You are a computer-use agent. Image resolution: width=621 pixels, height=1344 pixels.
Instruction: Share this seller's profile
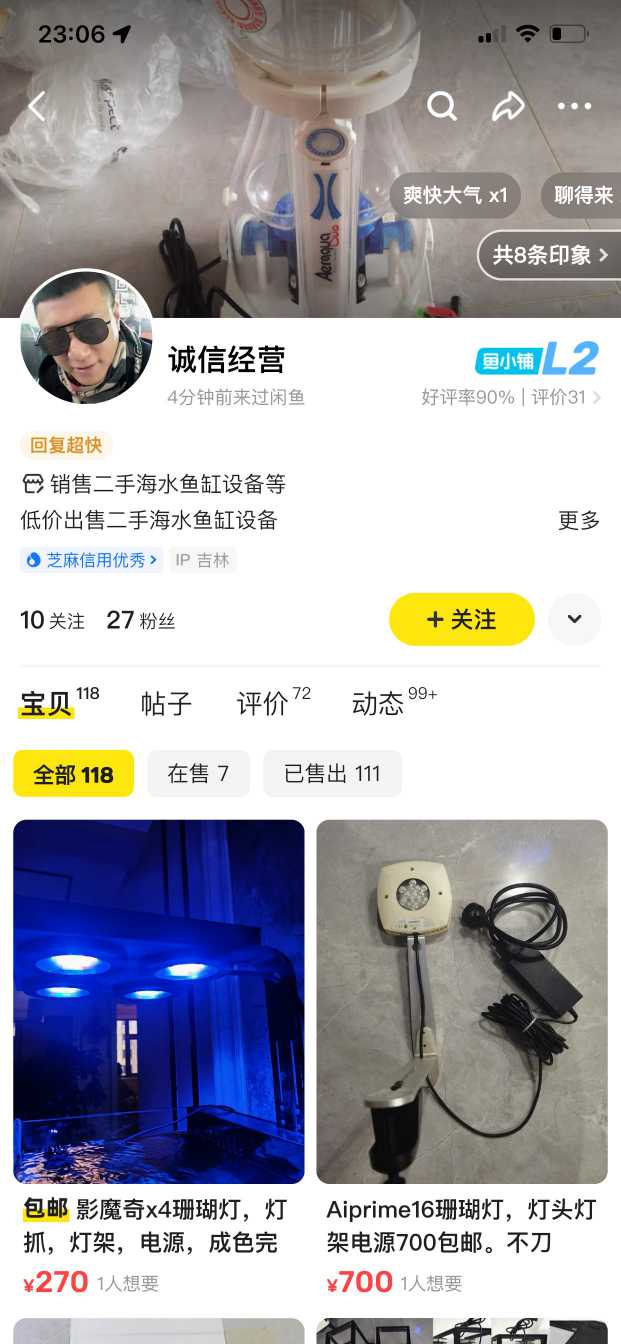point(508,106)
